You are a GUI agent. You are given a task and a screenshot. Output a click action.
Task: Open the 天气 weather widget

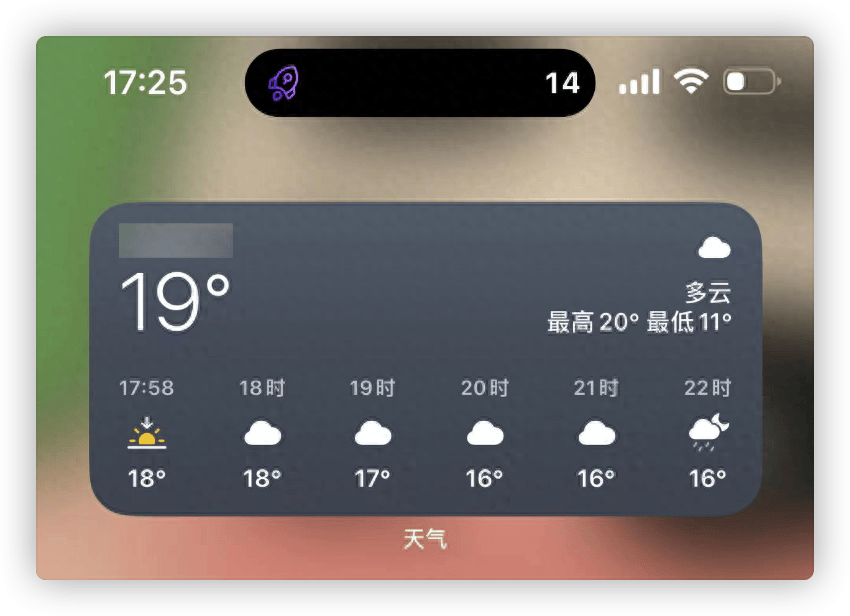tap(425, 360)
